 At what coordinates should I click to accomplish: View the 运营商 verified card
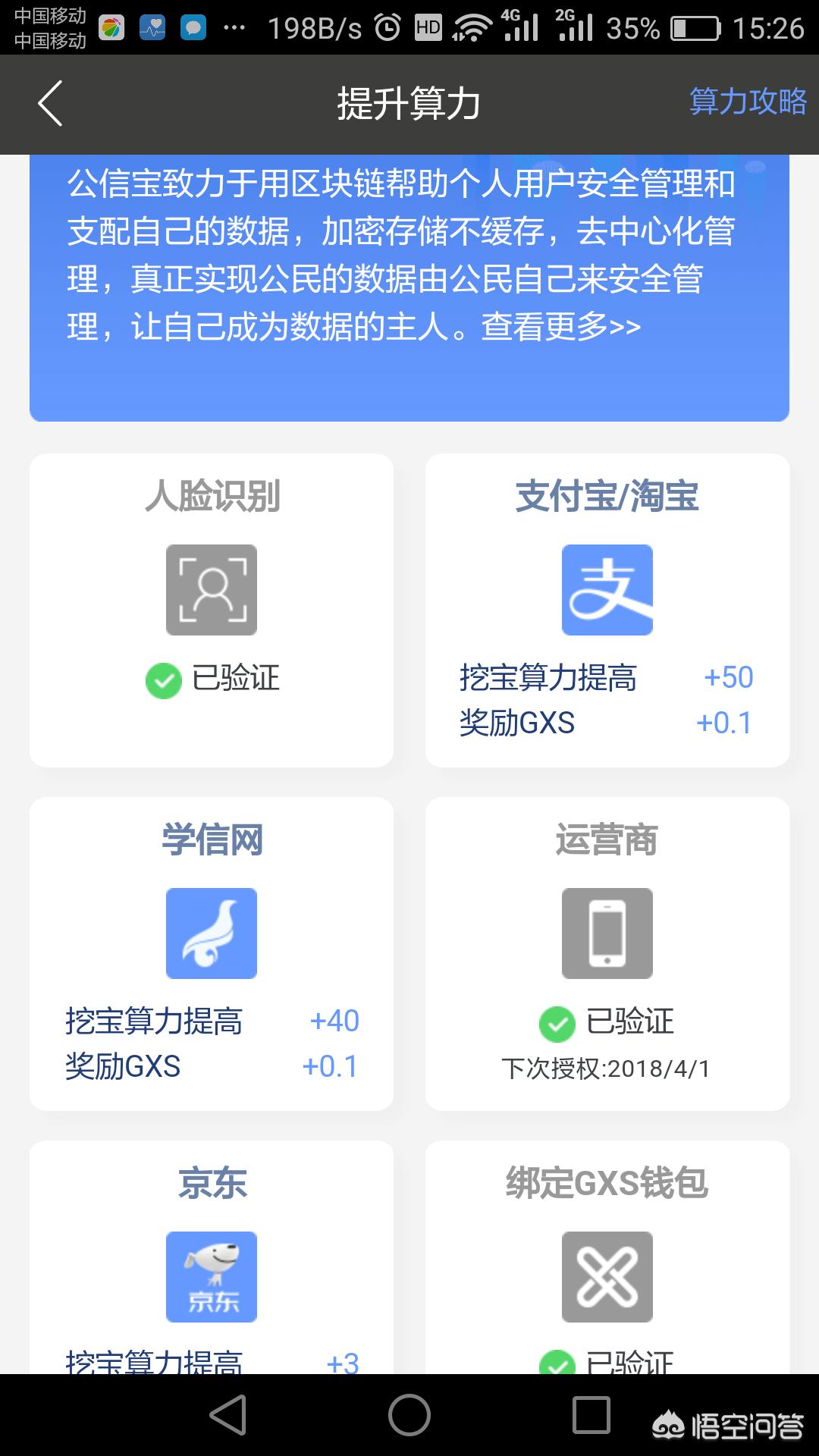pos(607,953)
